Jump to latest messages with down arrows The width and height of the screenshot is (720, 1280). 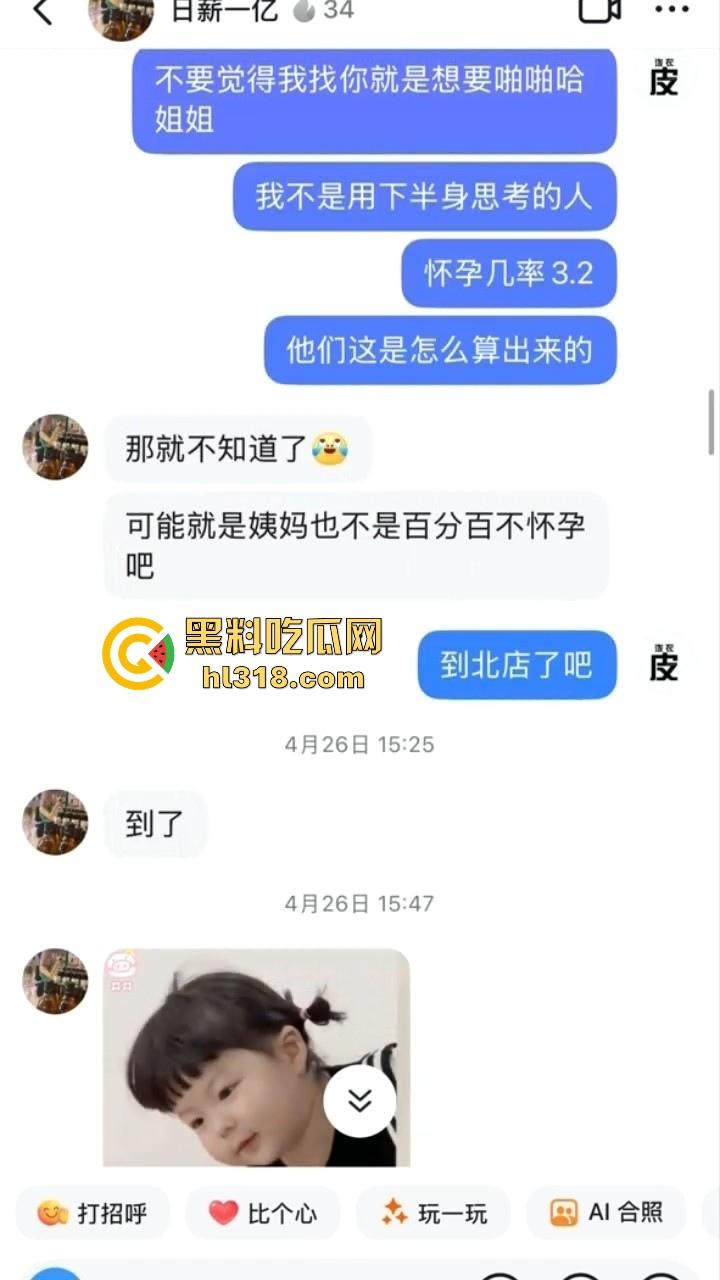click(x=360, y=1100)
